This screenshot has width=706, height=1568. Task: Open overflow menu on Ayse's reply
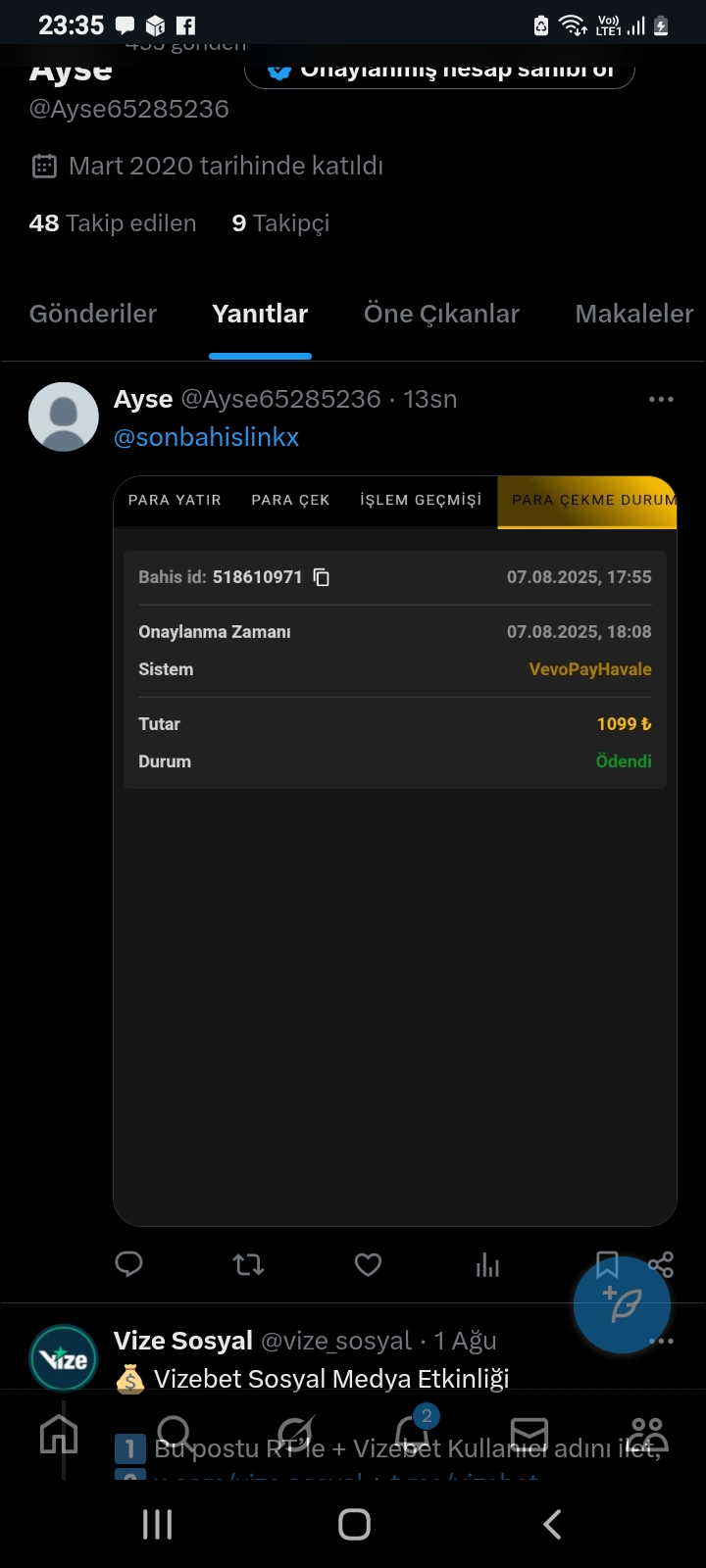click(x=661, y=399)
